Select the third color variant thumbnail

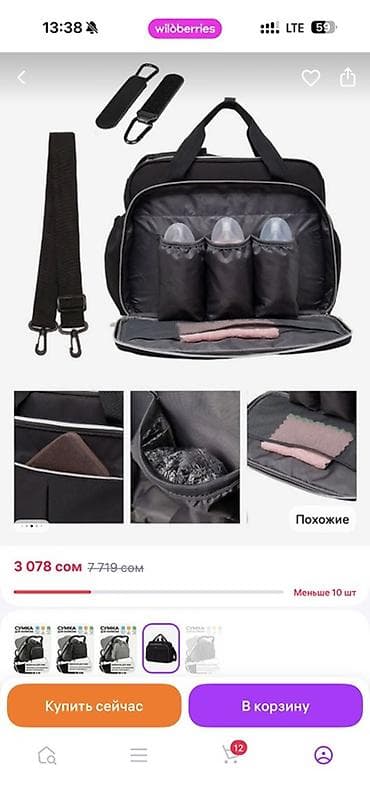tap(118, 649)
